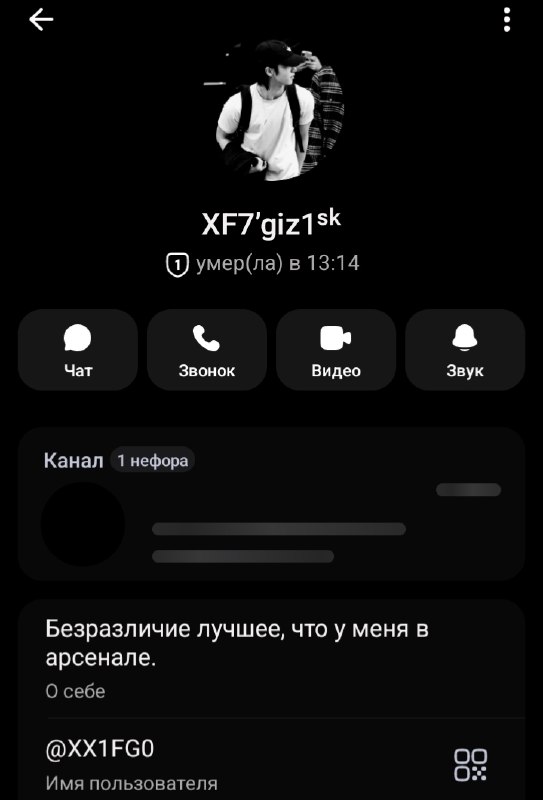Open the three-dot overflow menu
Viewport: 543px width, 800px height.
point(506,20)
